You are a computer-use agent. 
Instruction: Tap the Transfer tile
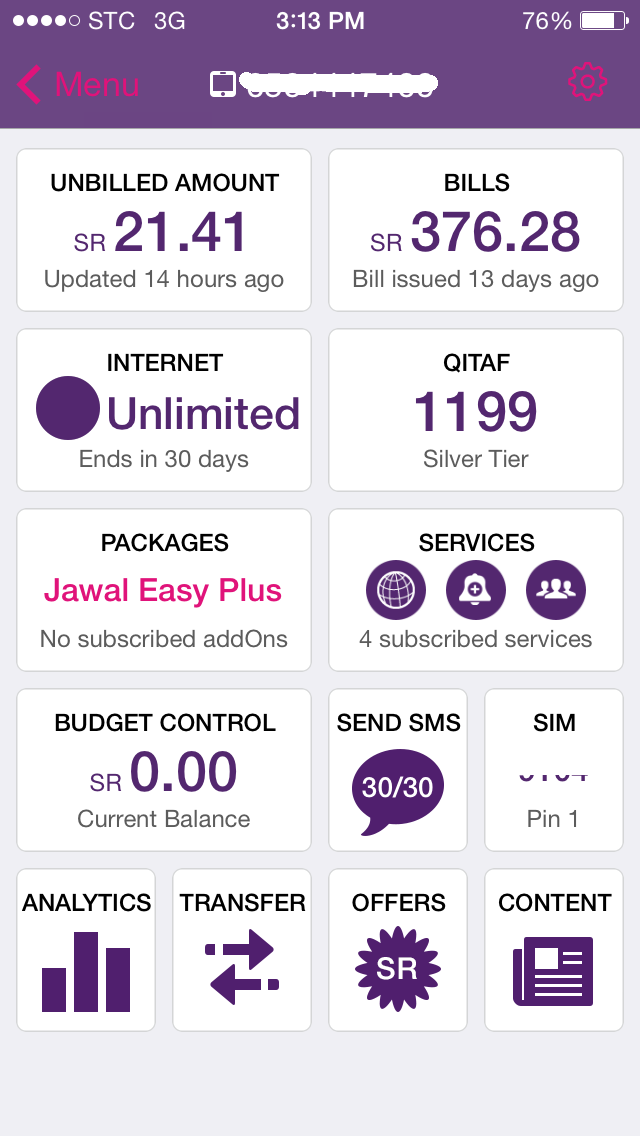click(x=242, y=950)
